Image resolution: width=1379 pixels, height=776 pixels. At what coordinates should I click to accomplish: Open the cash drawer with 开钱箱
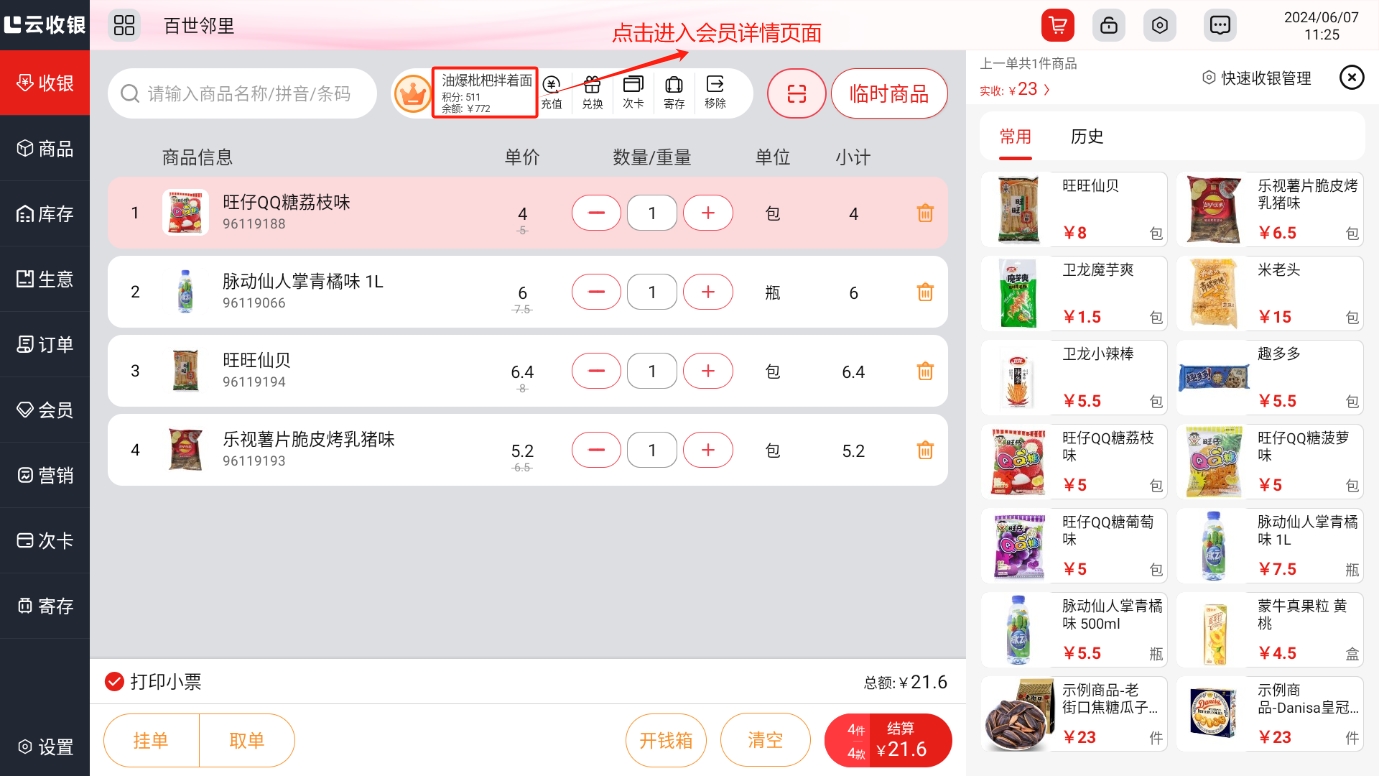[666, 741]
